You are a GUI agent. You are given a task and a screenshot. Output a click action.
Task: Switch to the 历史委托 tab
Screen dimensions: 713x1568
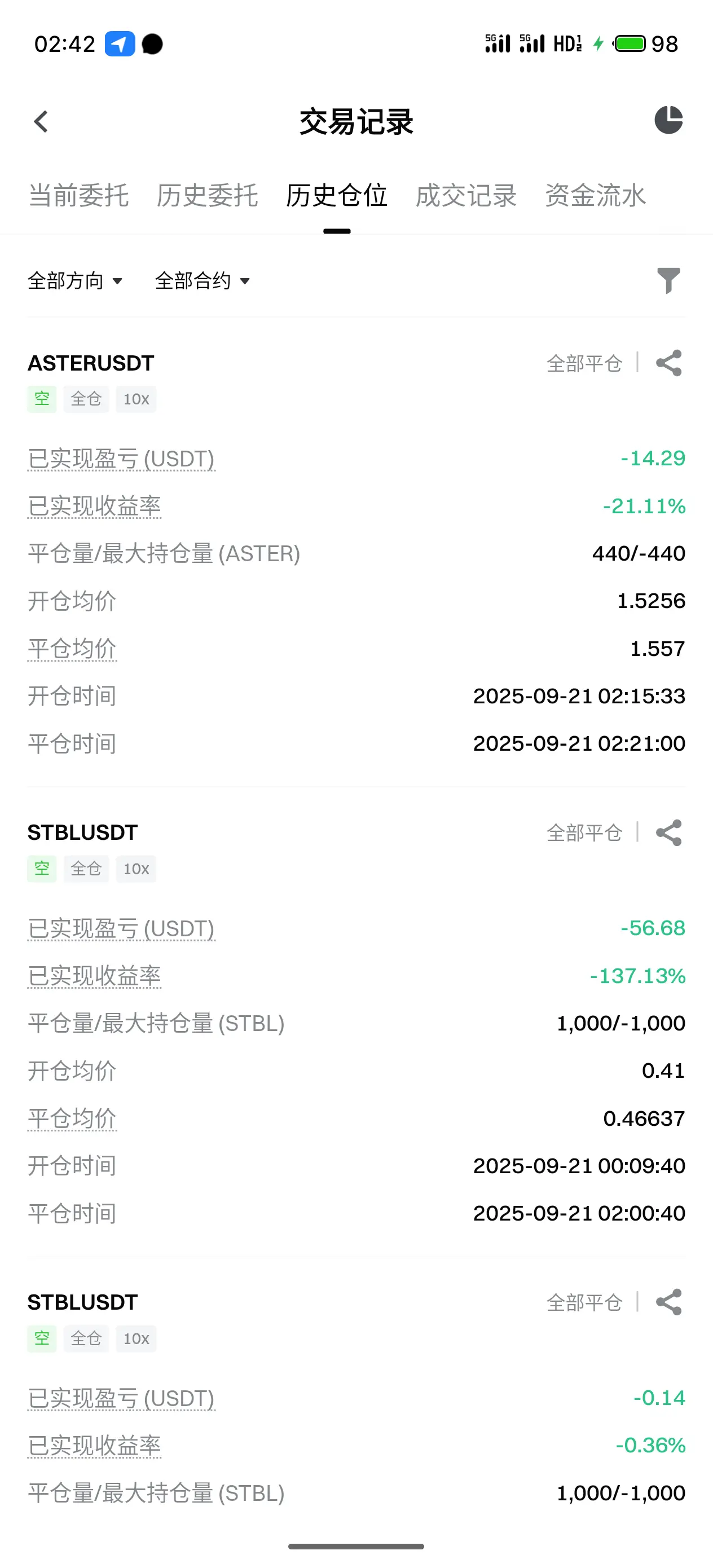tap(207, 196)
